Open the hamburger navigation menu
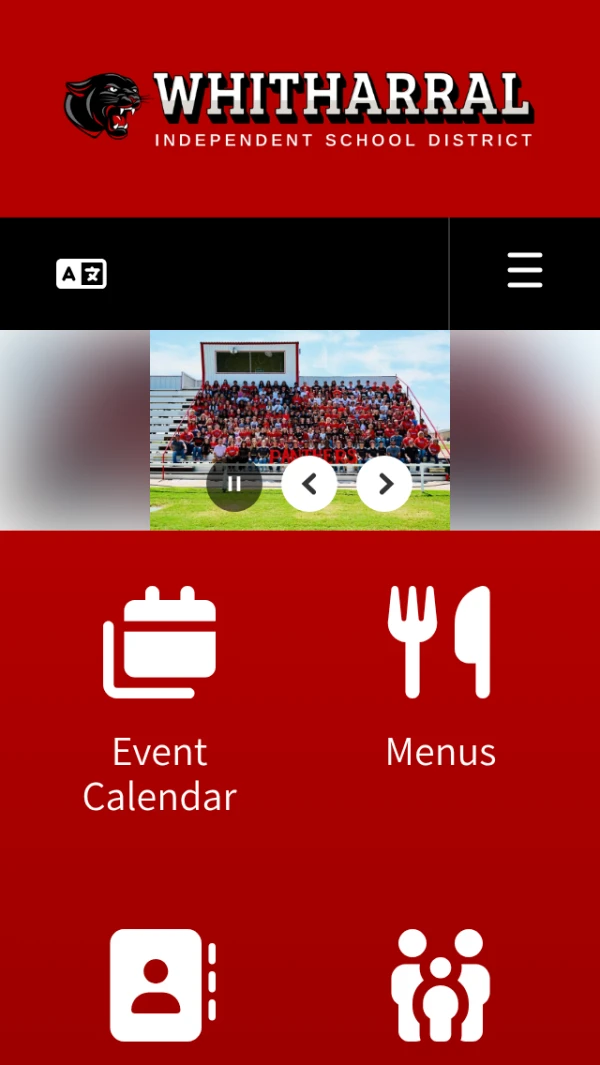 click(525, 271)
